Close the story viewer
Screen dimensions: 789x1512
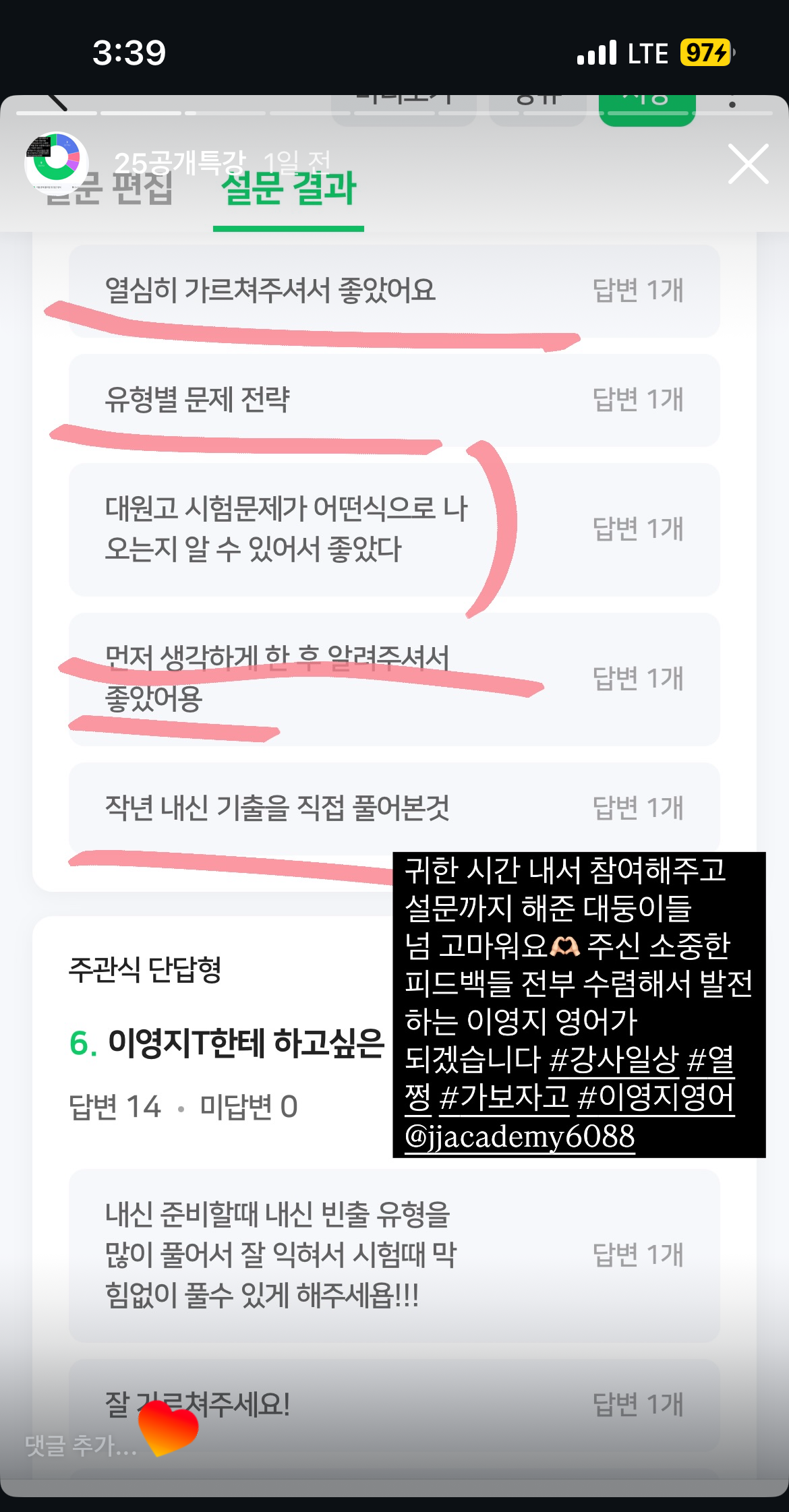tap(748, 164)
